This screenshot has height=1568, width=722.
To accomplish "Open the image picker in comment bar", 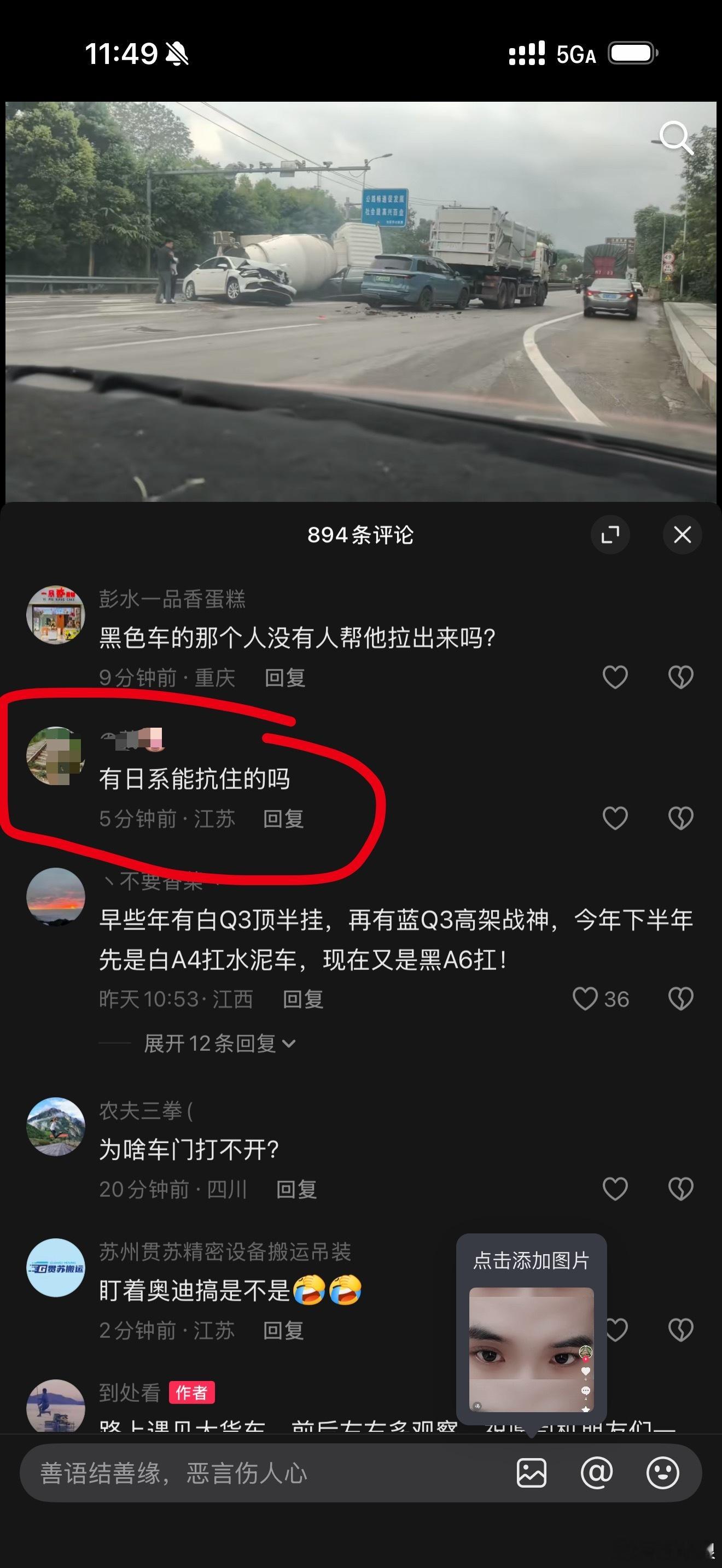I will click(532, 1473).
